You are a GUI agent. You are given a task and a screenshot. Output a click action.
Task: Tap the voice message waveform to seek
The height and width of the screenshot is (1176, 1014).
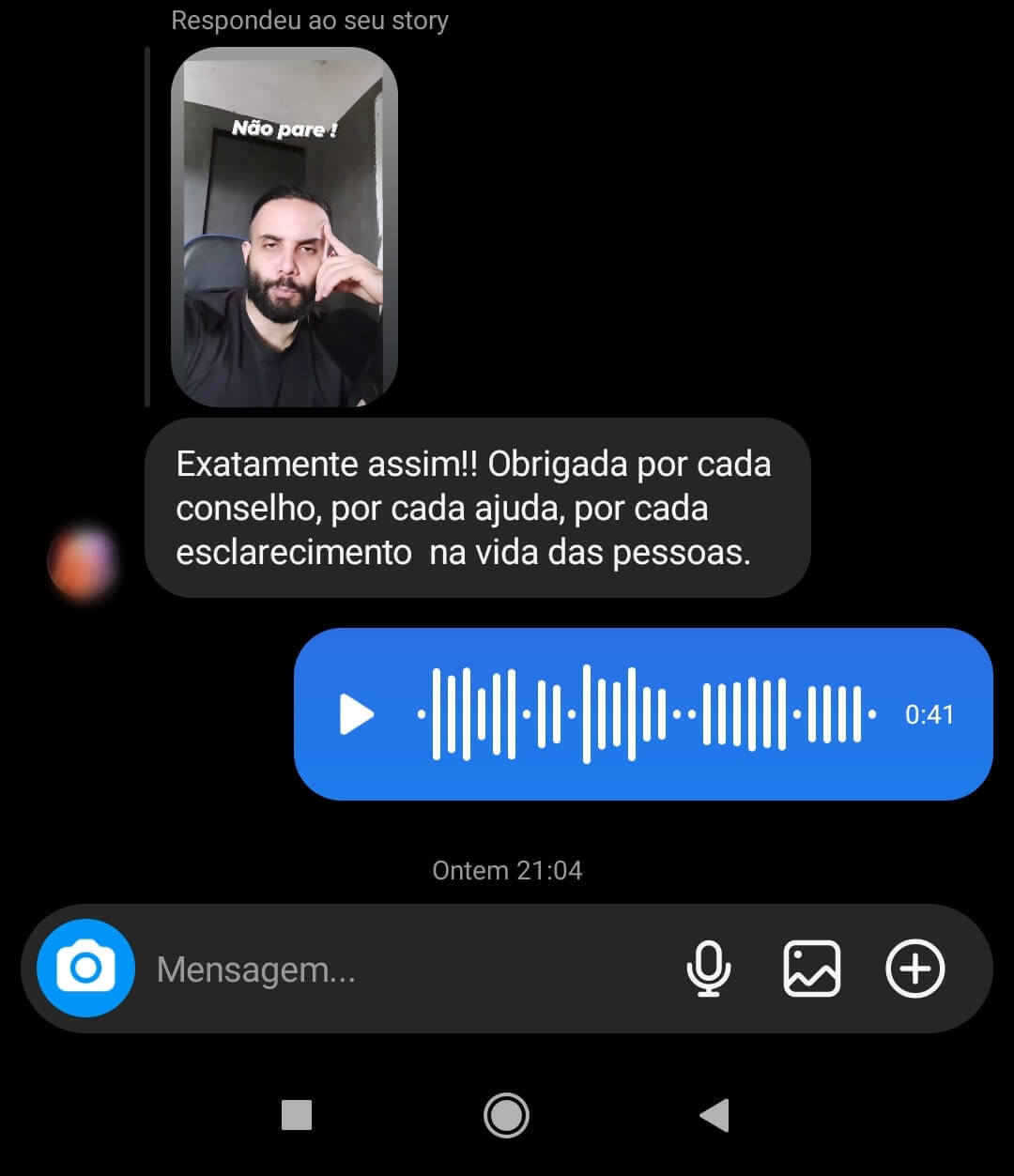click(x=648, y=714)
